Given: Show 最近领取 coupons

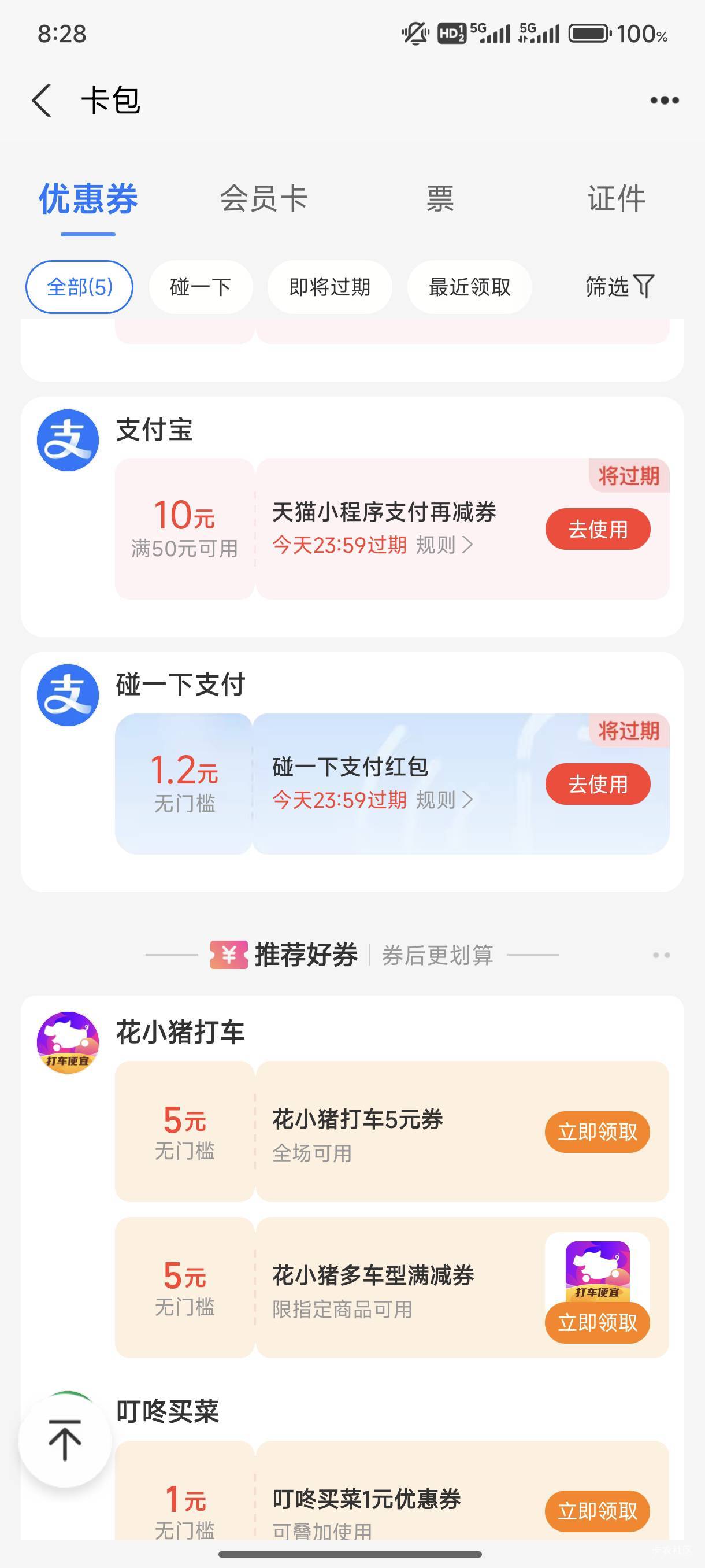Looking at the screenshot, I should [470, 287].
